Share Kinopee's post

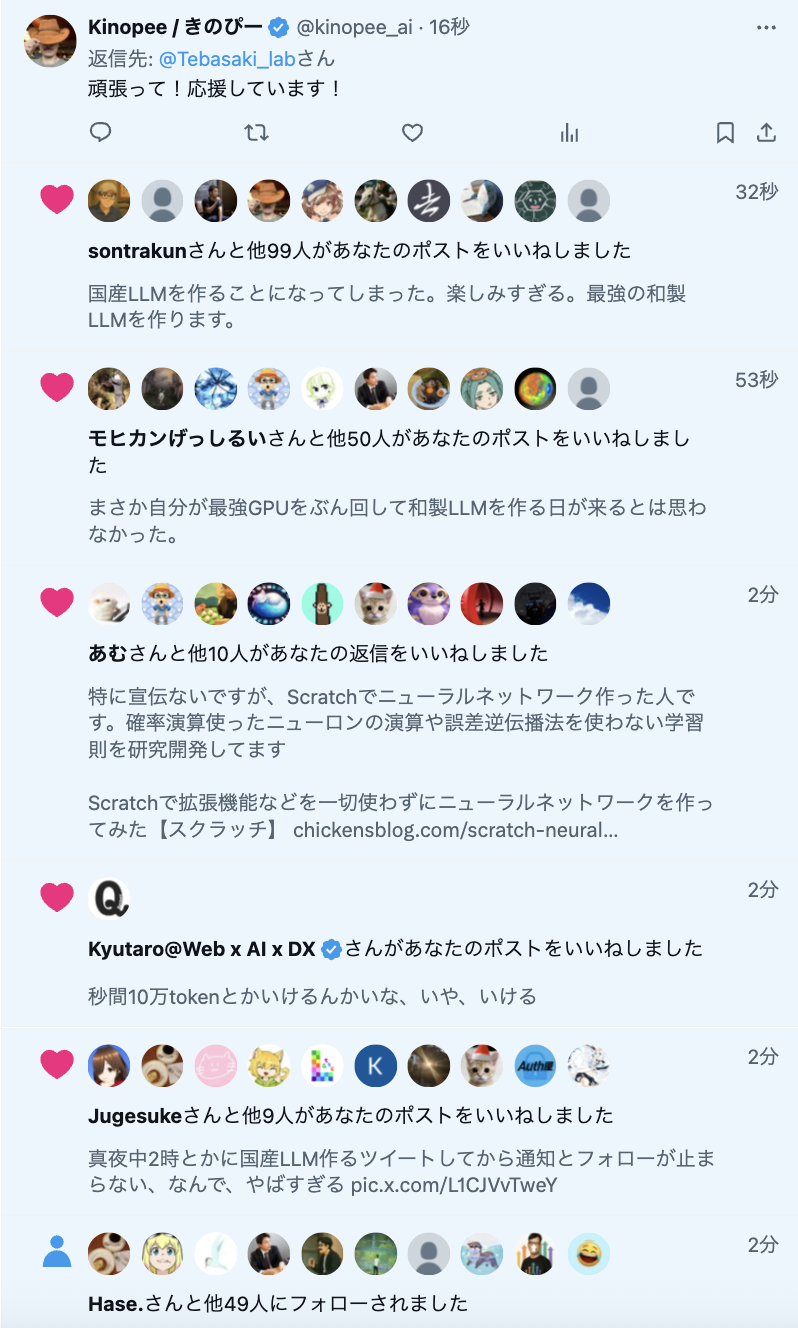tap(766, 133)
